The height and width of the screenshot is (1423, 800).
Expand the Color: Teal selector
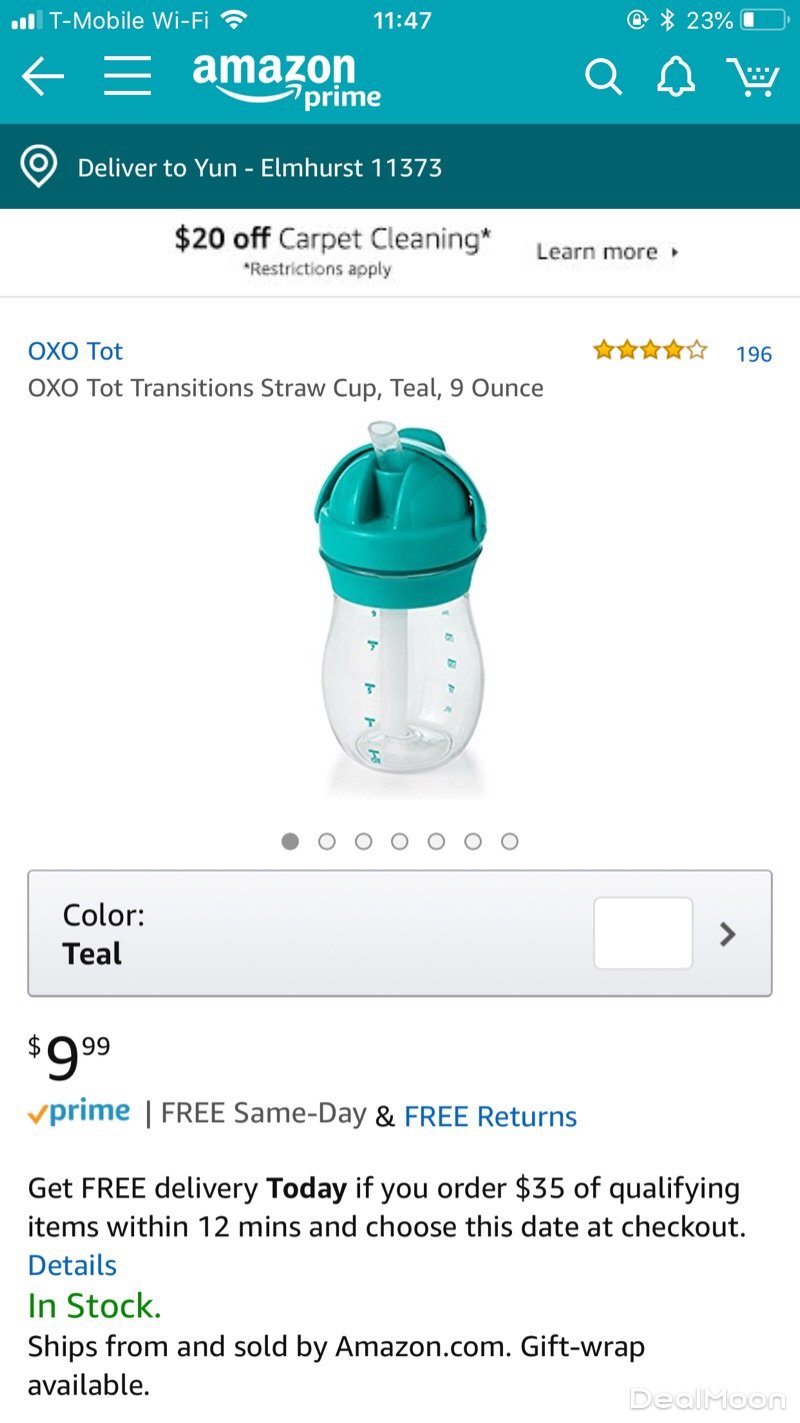point(400,933)
